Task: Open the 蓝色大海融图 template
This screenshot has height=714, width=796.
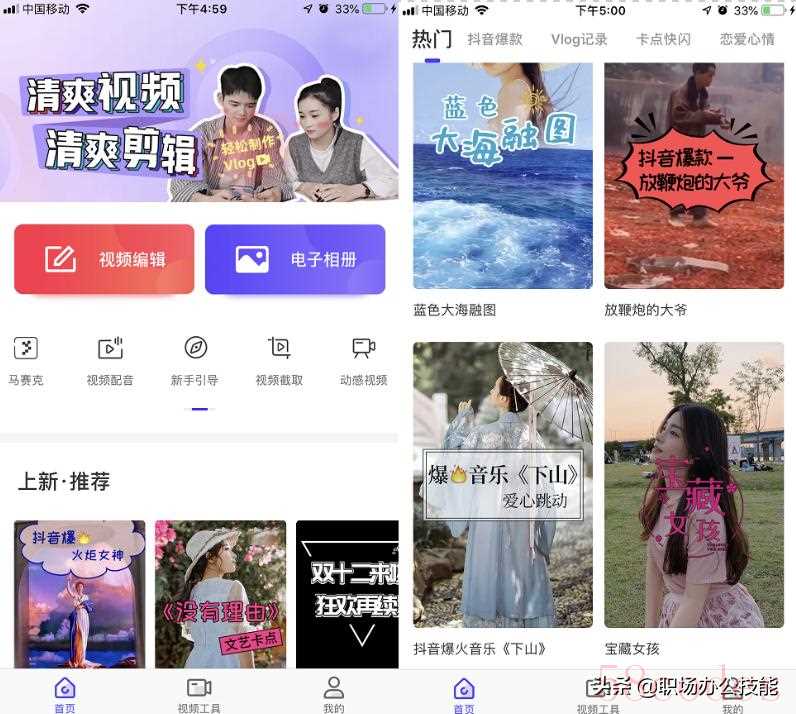Action: [x=502, y=176]
